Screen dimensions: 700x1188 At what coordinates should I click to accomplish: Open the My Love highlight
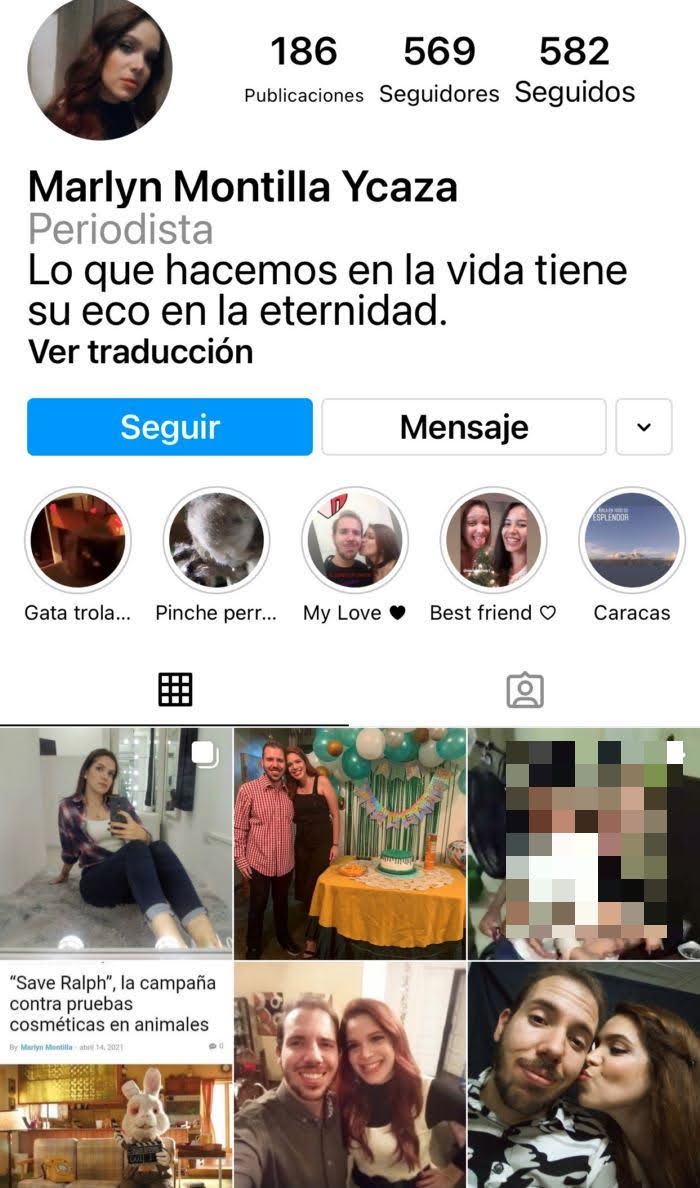click(x=355, y=541)
